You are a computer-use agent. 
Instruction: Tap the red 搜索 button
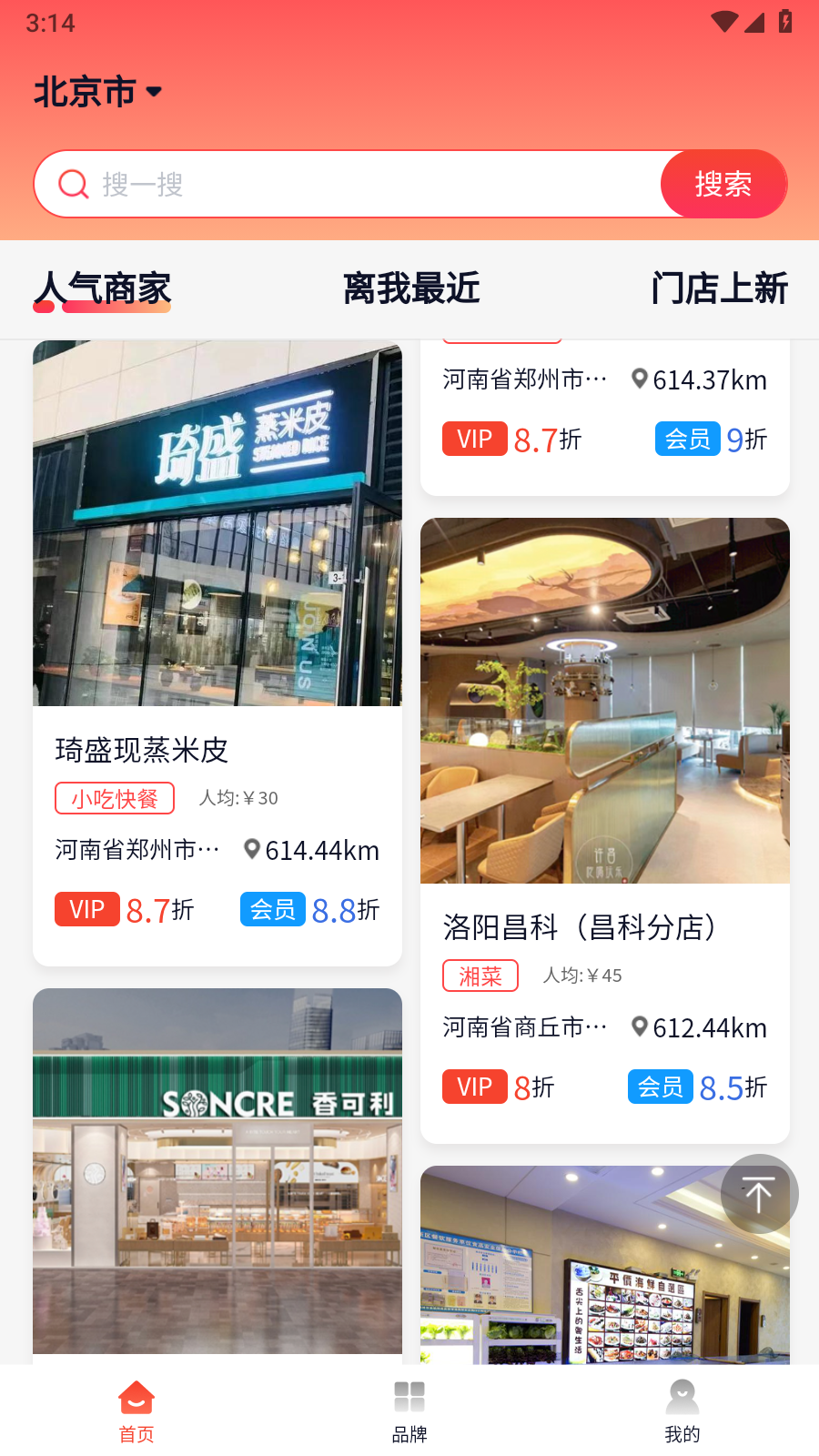coord(723,185)
